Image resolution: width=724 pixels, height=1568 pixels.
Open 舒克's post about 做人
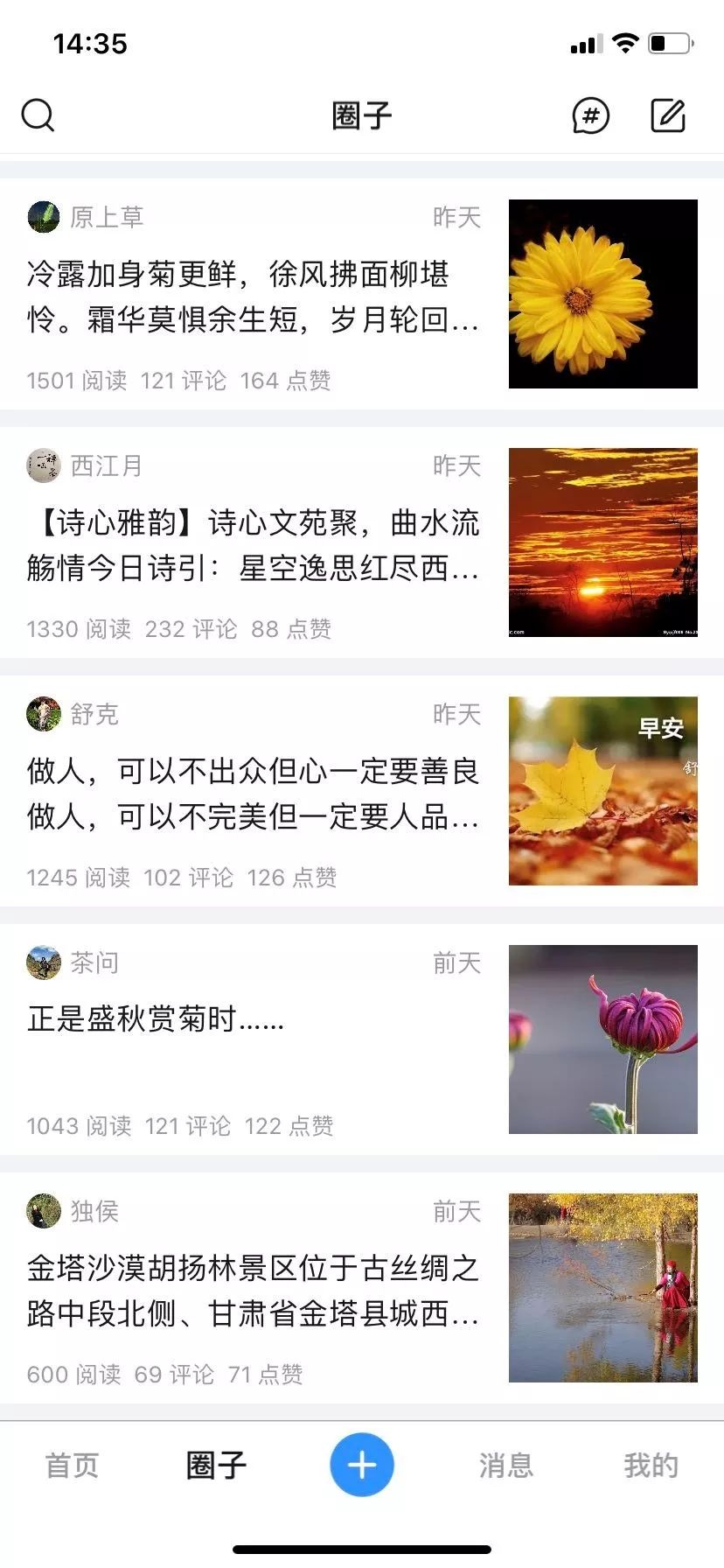point(254,794)
